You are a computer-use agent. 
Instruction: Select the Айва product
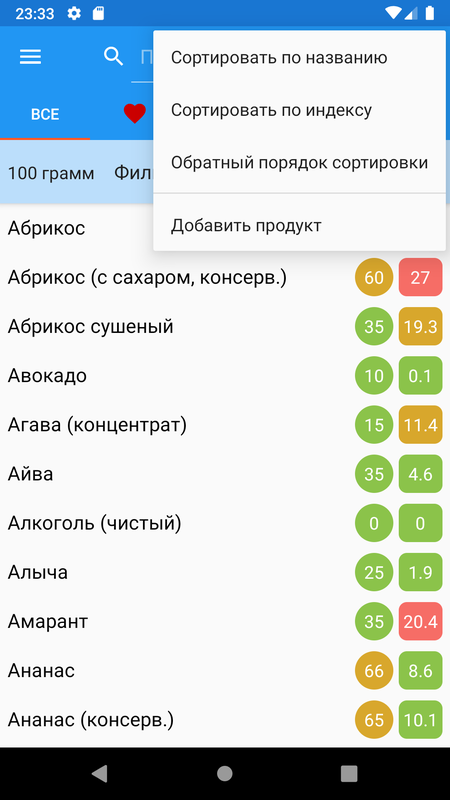tap(225, 474)
